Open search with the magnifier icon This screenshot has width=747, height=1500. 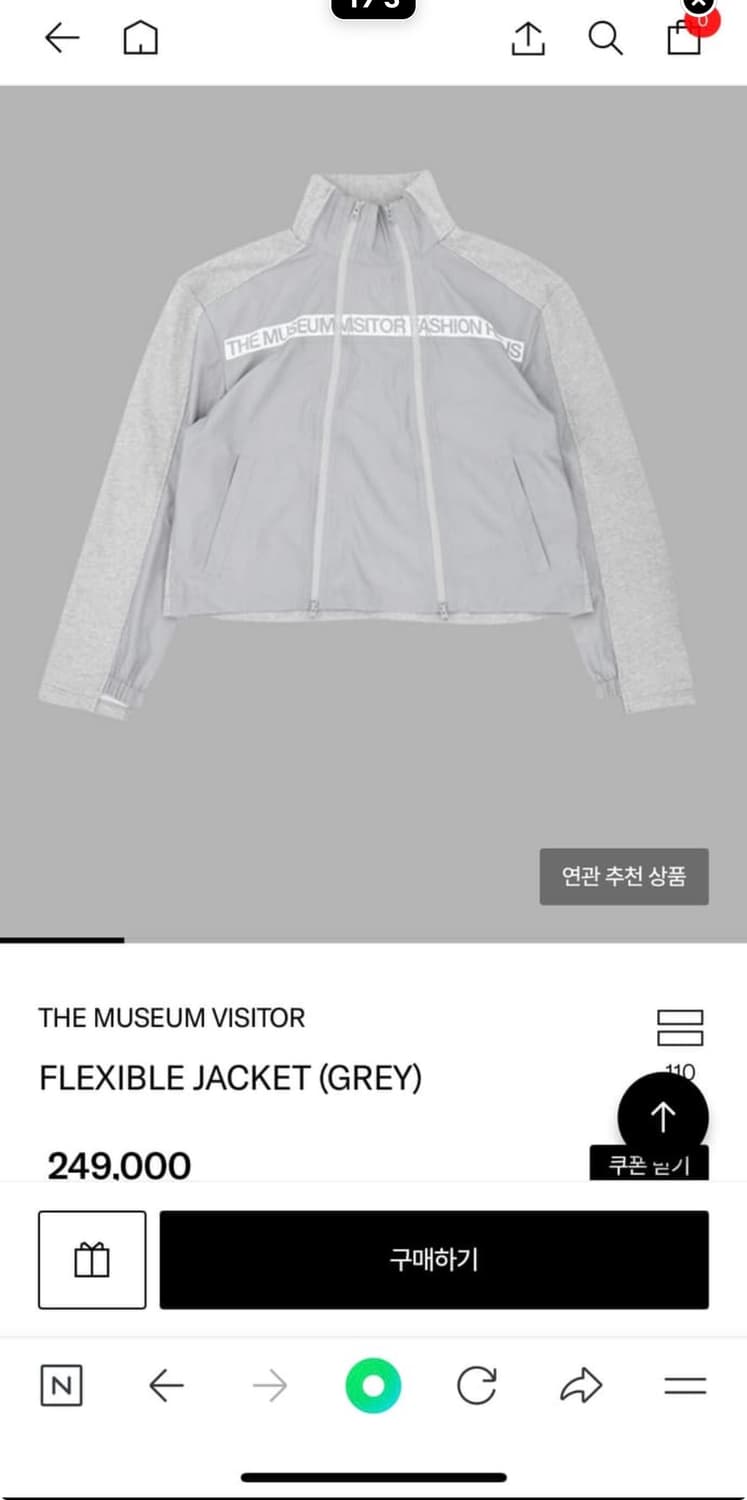[605, 40]
